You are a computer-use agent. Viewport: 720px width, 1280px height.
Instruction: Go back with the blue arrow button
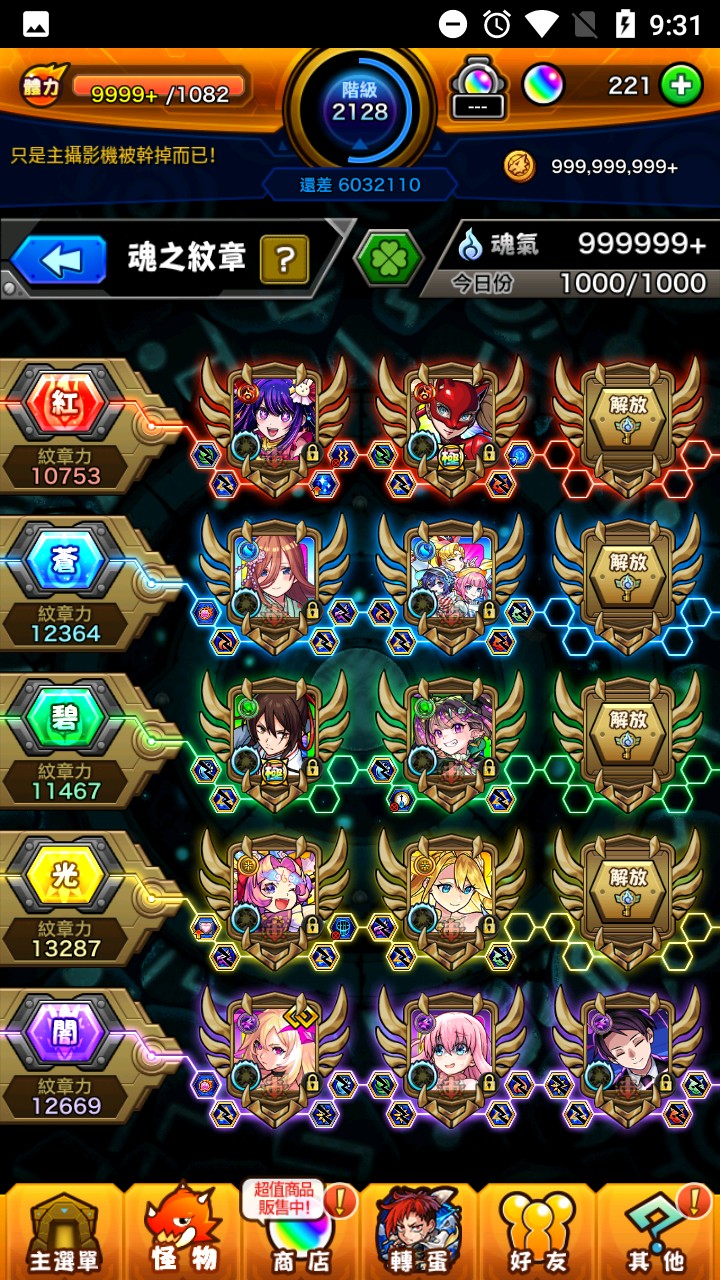point(58,261)
